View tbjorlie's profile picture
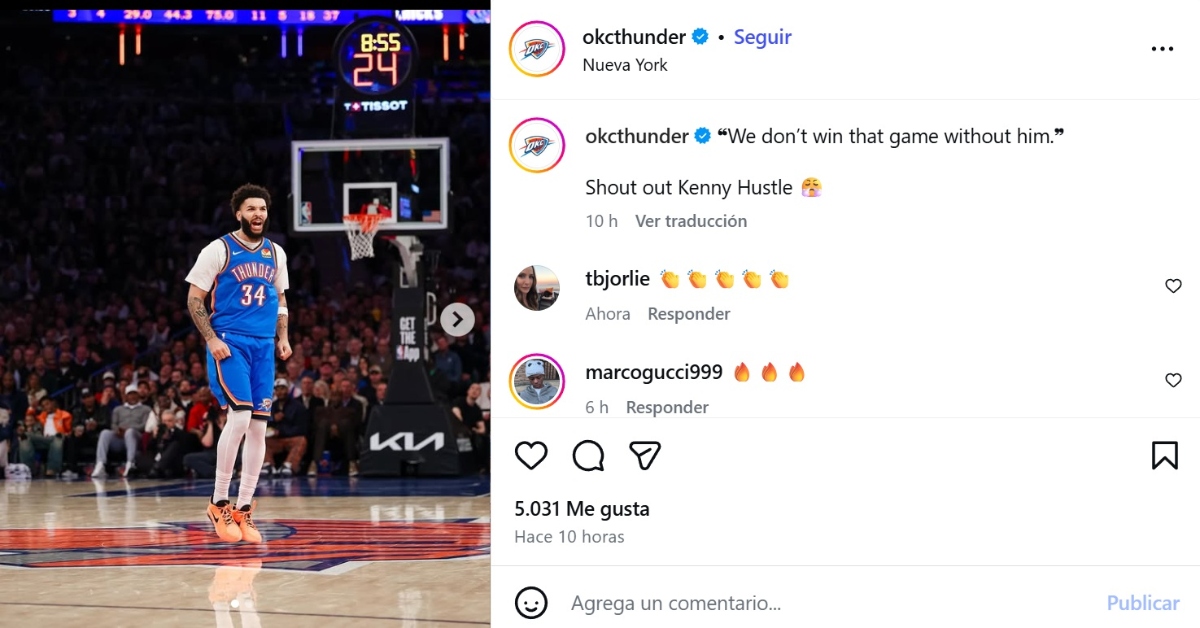This screenshot has width=1200, height=628. click(x=537, y=288)
